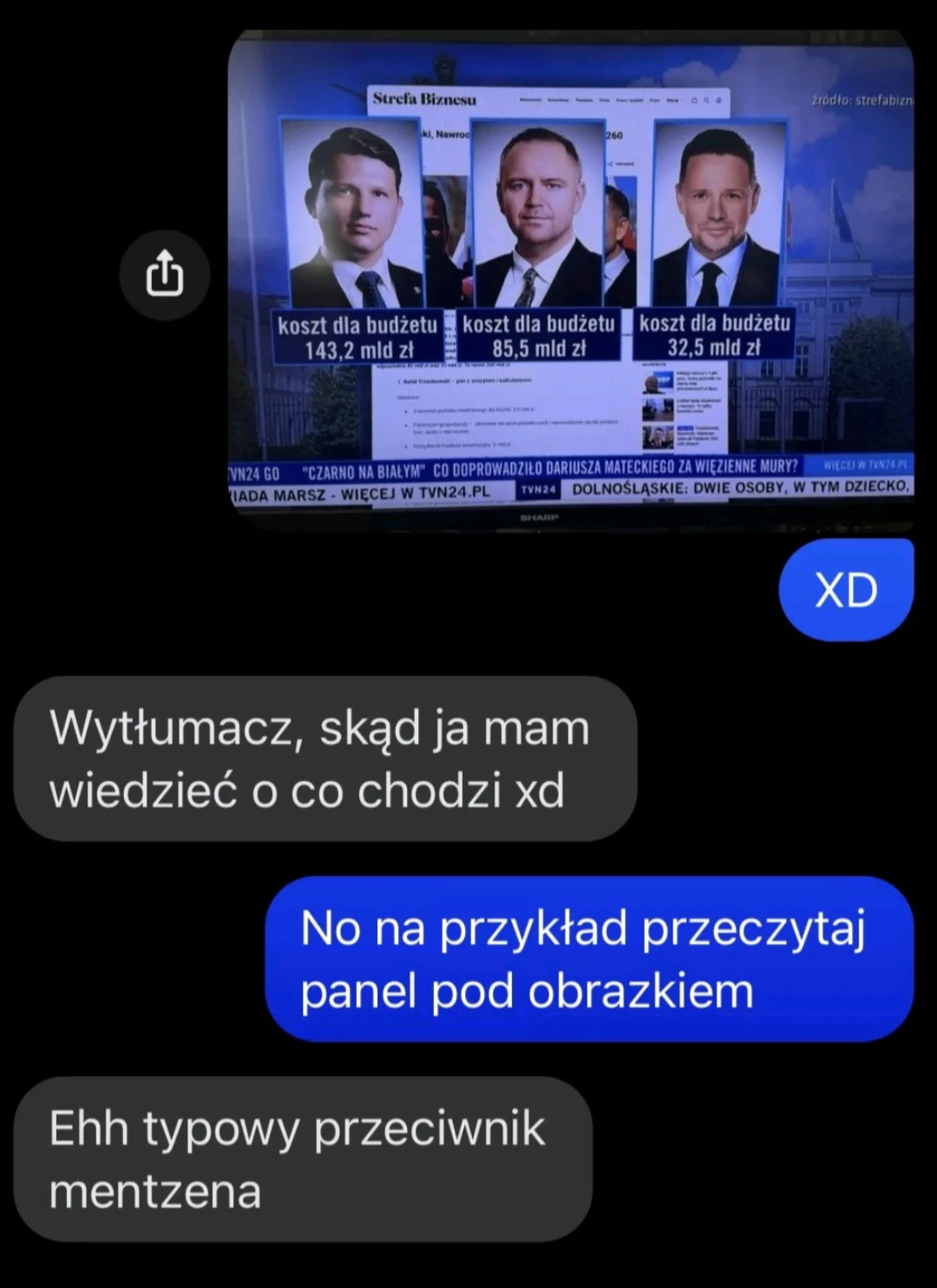The image size is (937, 1288).
Task: Click the search magnifier in the Strefa Biznesu header
Action: pos(707,99)
